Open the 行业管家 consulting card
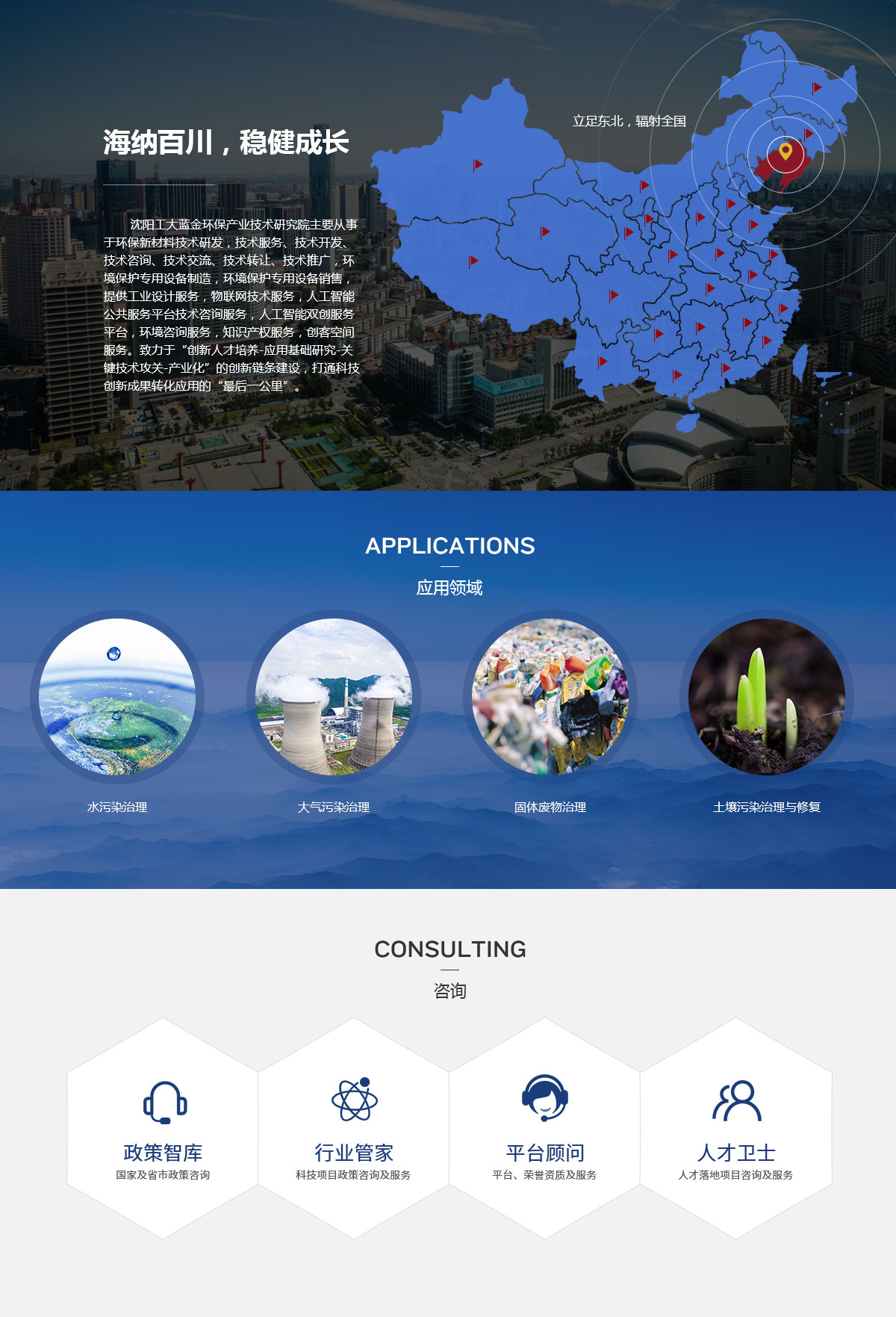This screenshot has height=1317, width=896. (x=354, y=1128)
